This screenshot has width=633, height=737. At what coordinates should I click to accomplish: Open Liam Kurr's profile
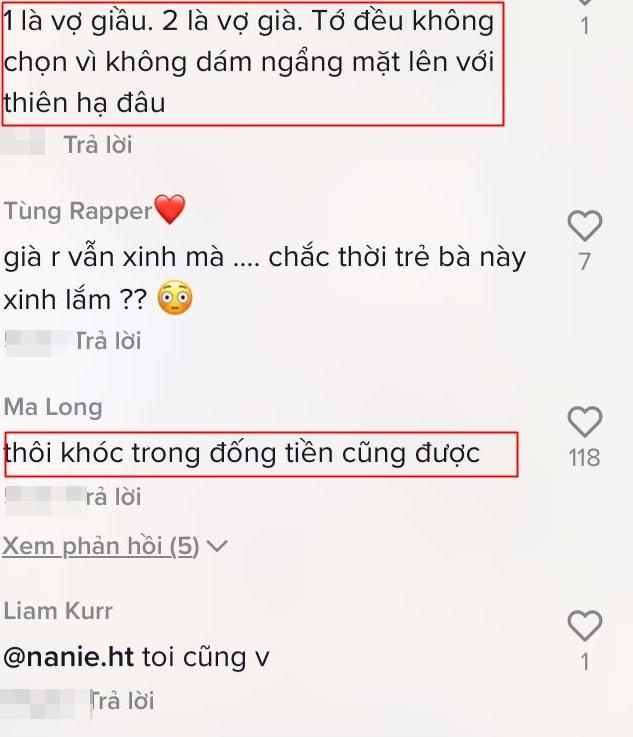[x=58, y=611]
